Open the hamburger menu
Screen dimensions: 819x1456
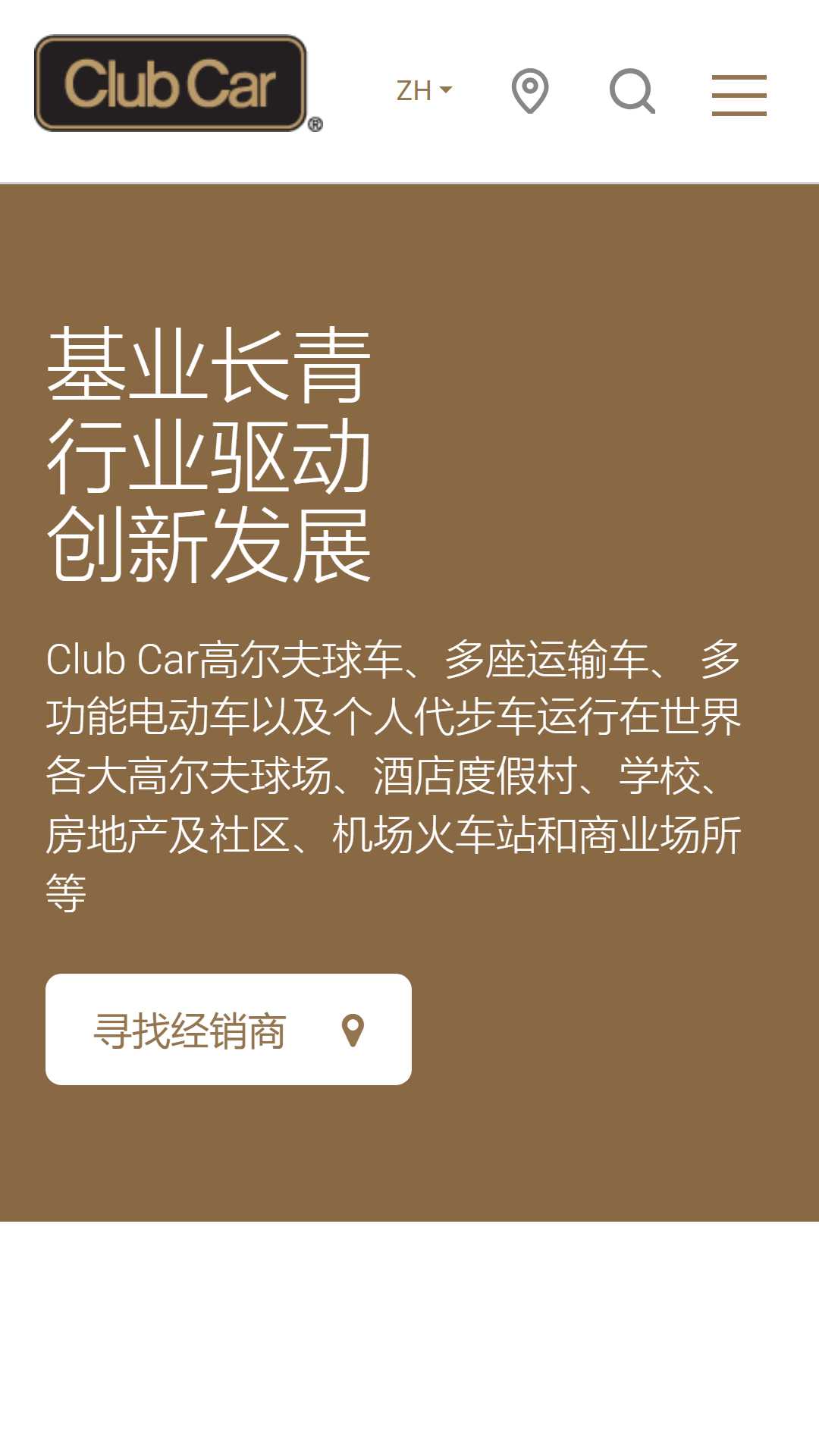[x=739, y=95]
